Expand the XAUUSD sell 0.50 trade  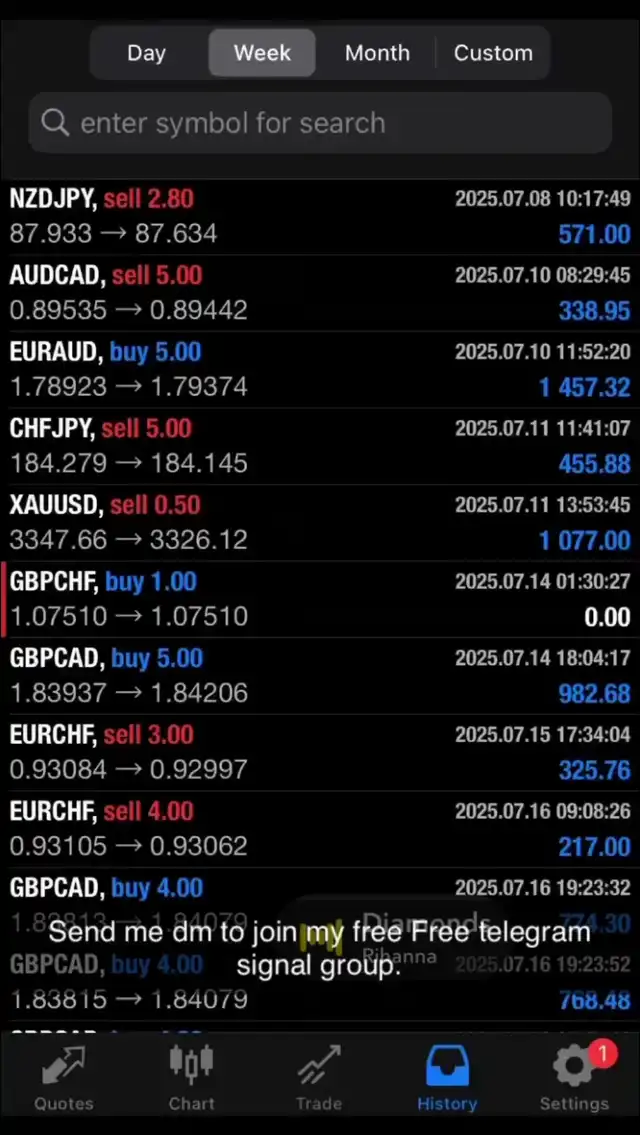(x=320, y=522)
